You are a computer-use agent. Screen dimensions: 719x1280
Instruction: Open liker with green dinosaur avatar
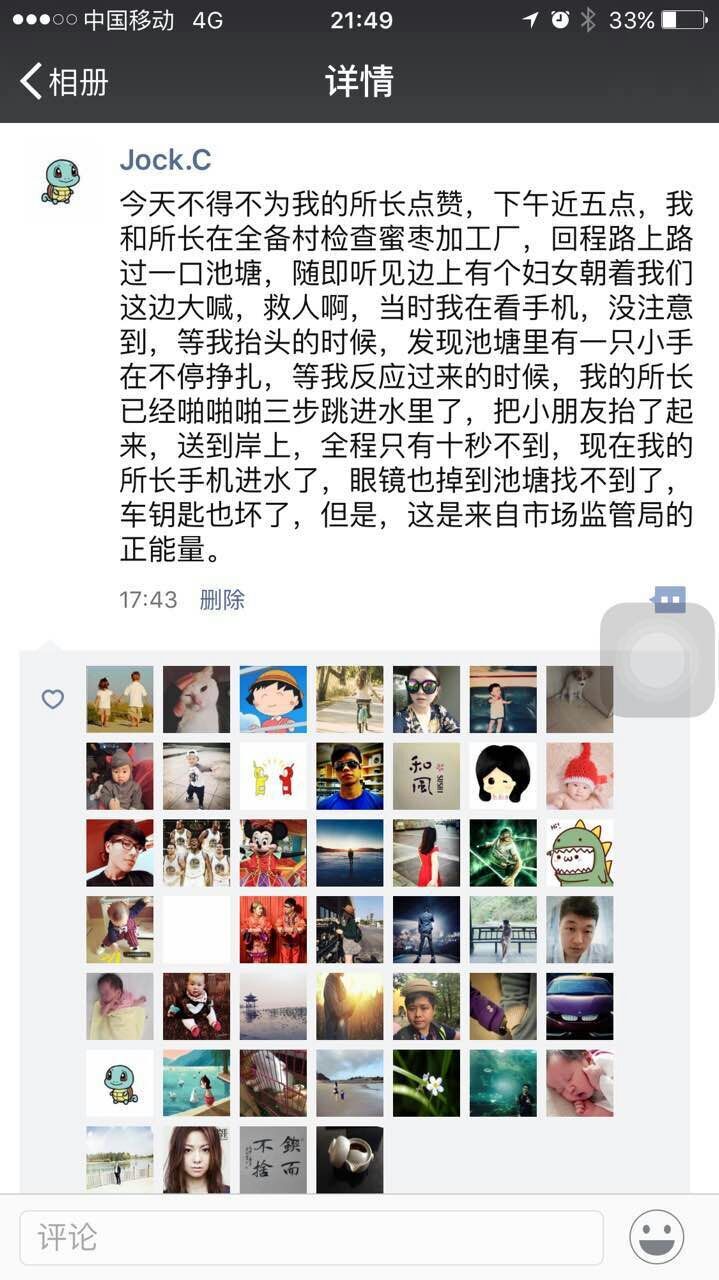(x=580, y=853)
